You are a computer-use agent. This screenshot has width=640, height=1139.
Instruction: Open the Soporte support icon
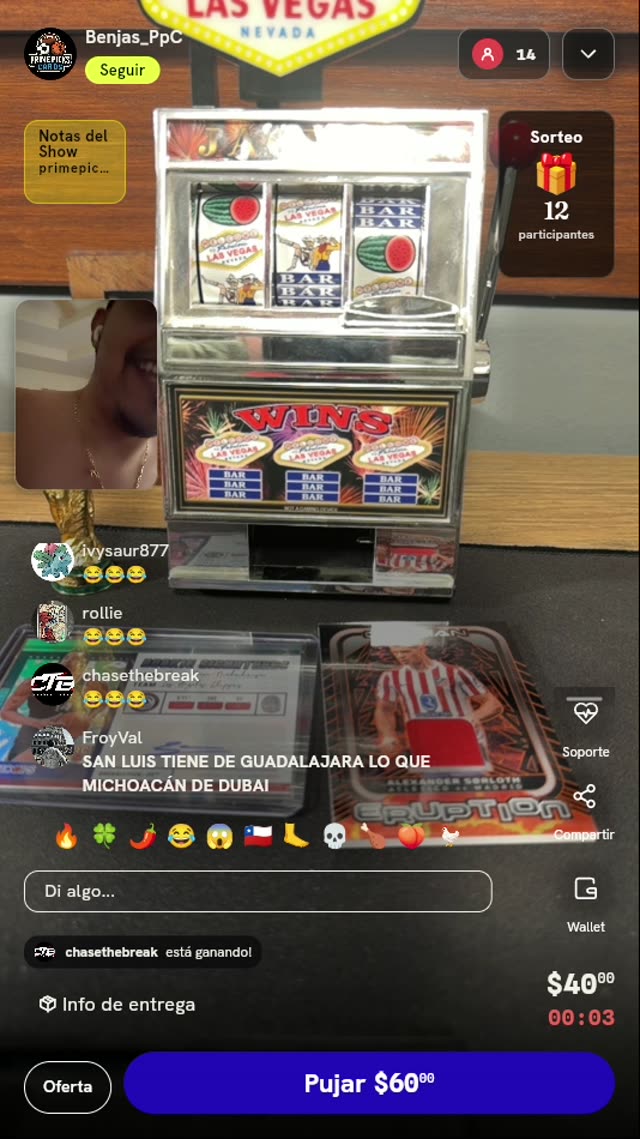coord(585,724)
